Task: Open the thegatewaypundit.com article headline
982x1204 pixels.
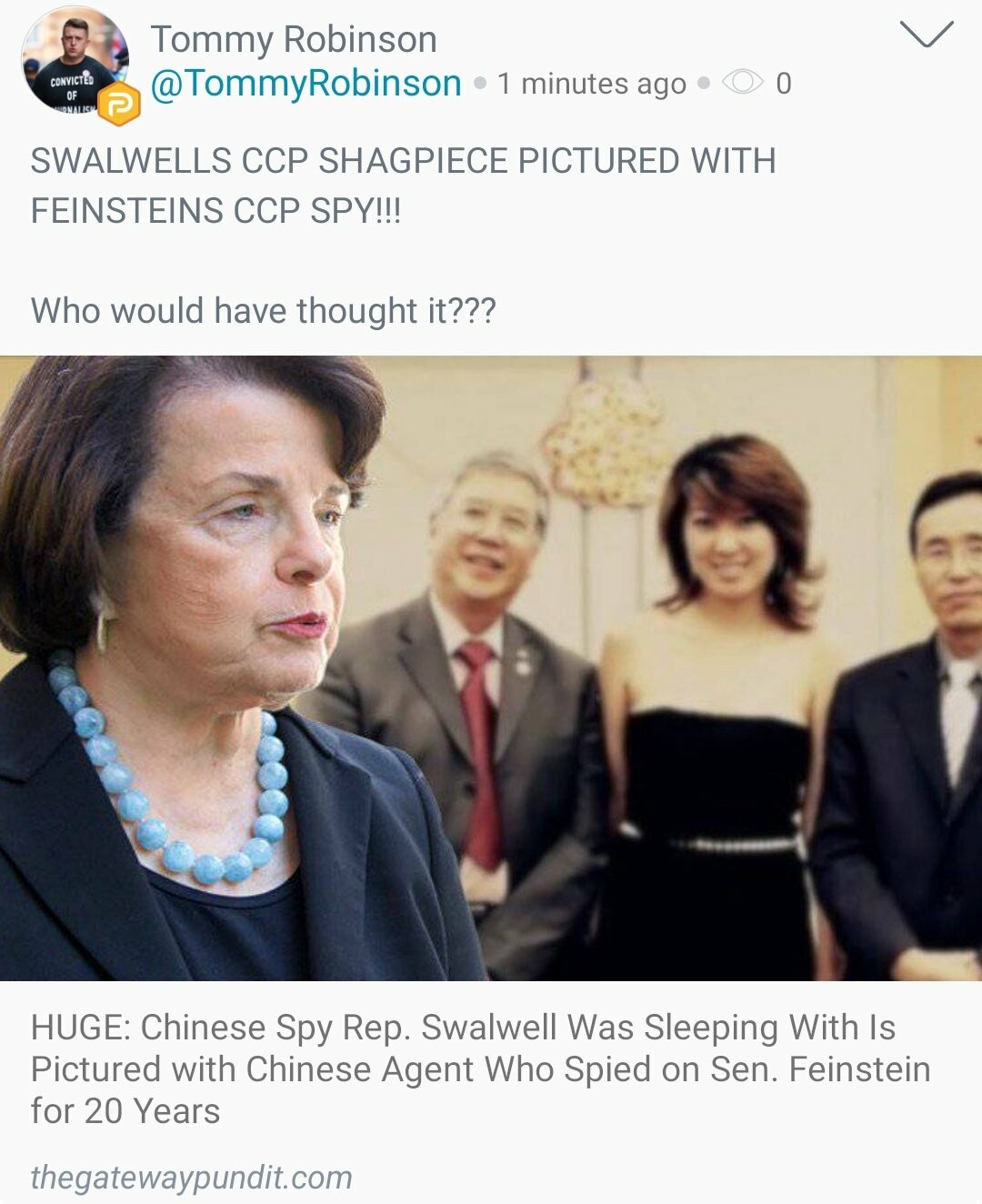Action: click(x=480, y=1069)
